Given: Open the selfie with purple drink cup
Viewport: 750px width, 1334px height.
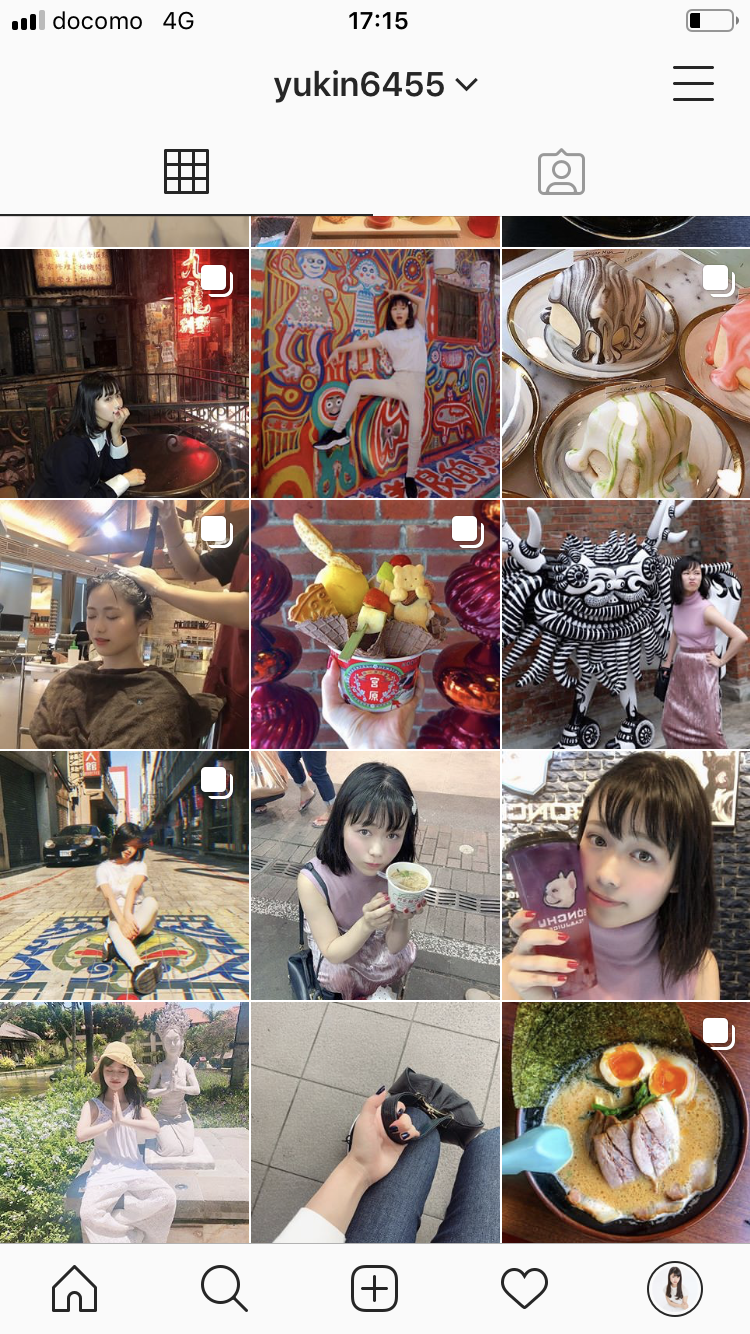Looking at the screenshot, I should tap(626, 876).
